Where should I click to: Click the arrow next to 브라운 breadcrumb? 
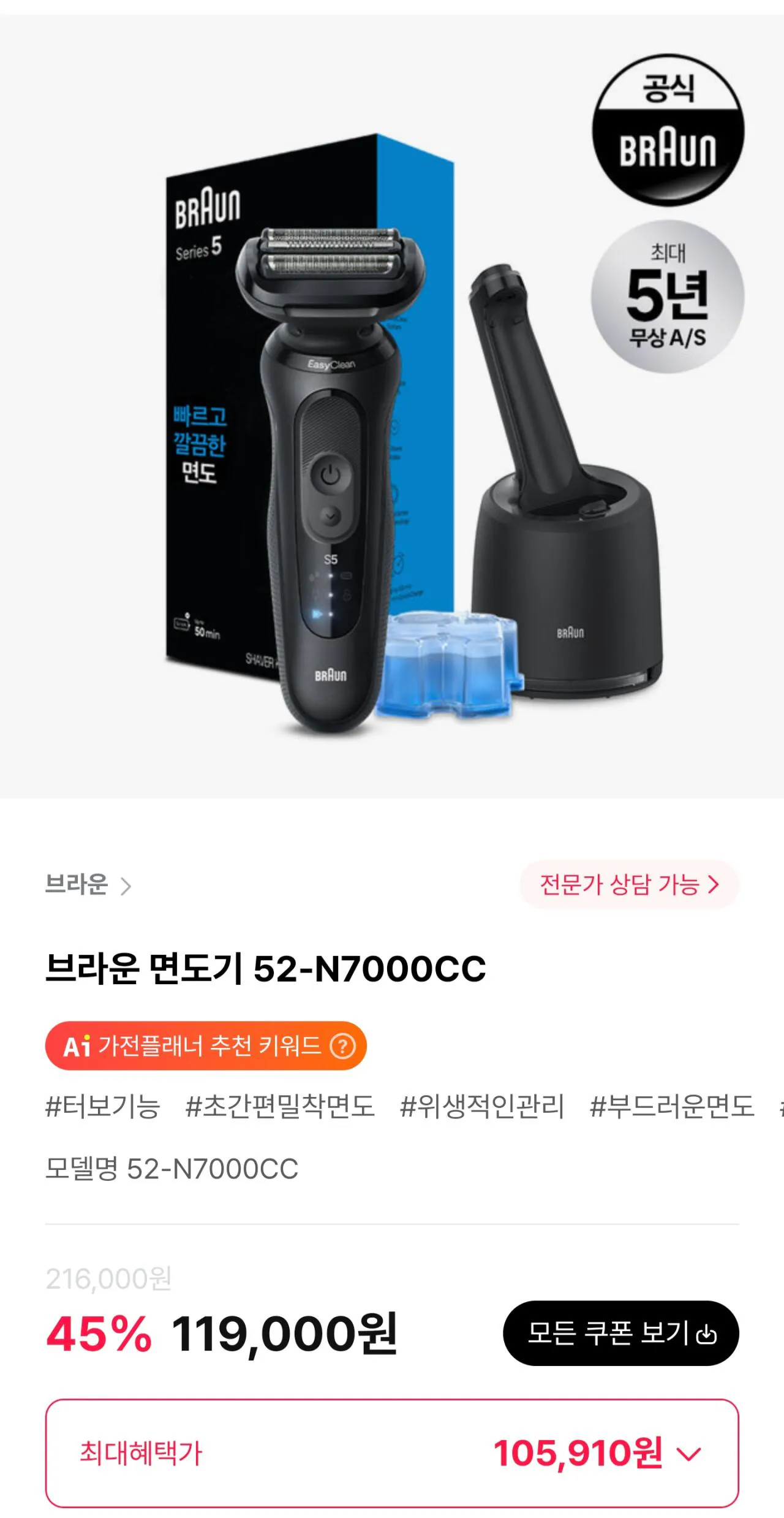coord(125,884)
